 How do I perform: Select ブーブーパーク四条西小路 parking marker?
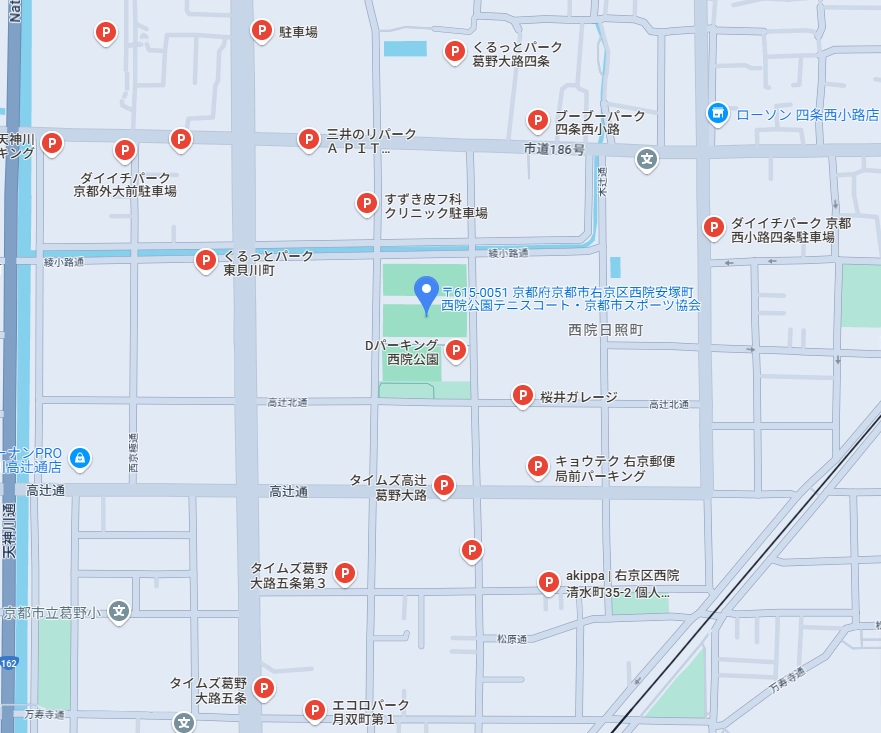click(538, 120)
